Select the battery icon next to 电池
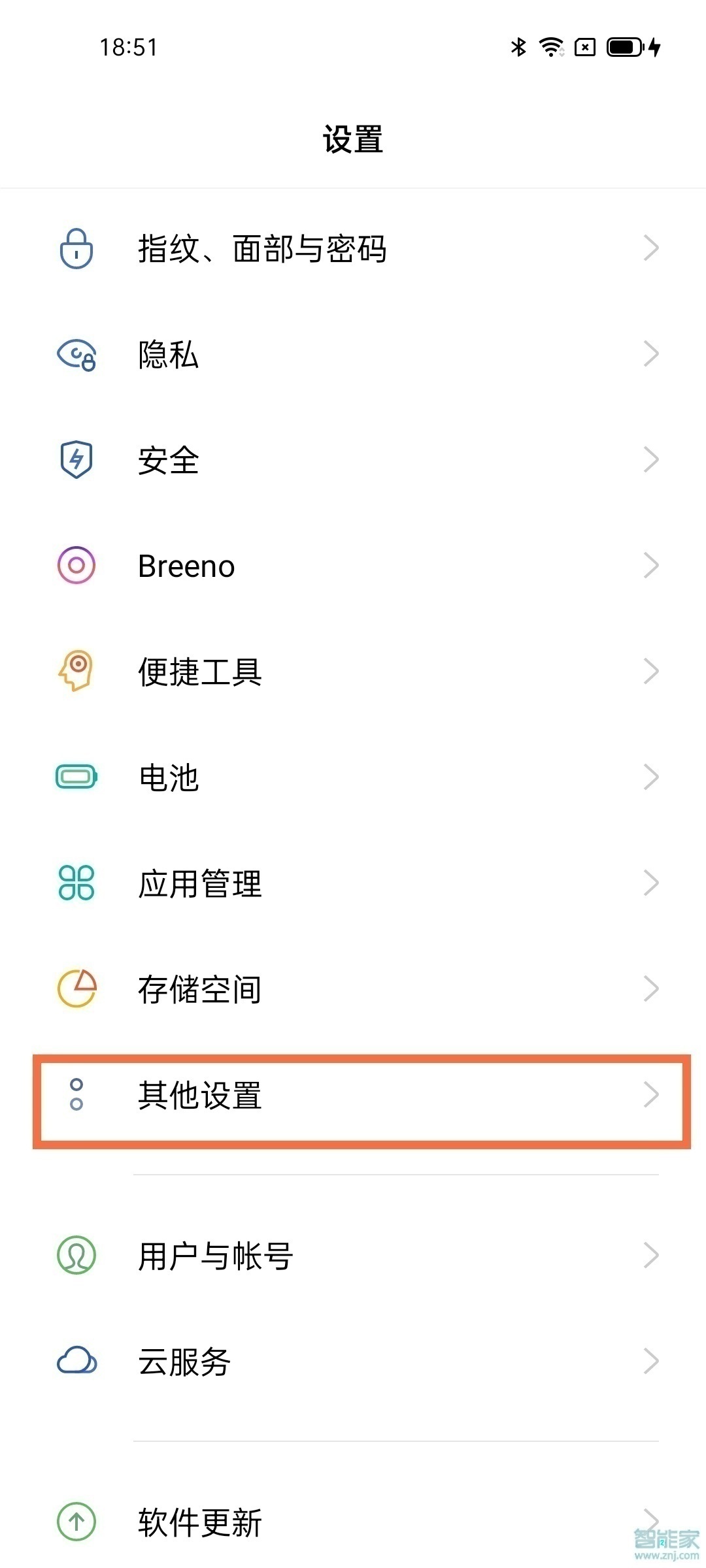Image resolution: width=706 pixels, height=1568 pixels. (75, 777)
